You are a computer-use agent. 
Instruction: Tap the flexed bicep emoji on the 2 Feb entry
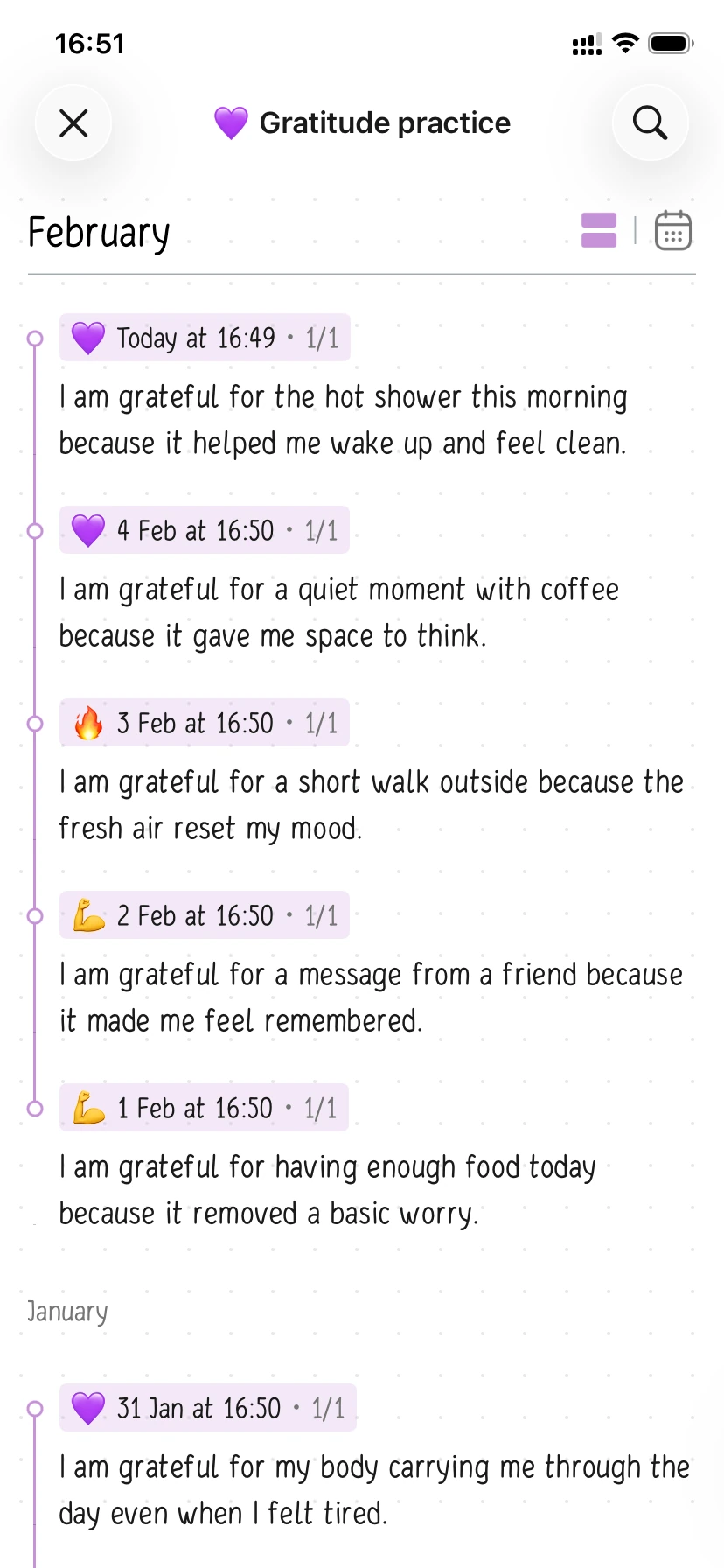[88, 915]
